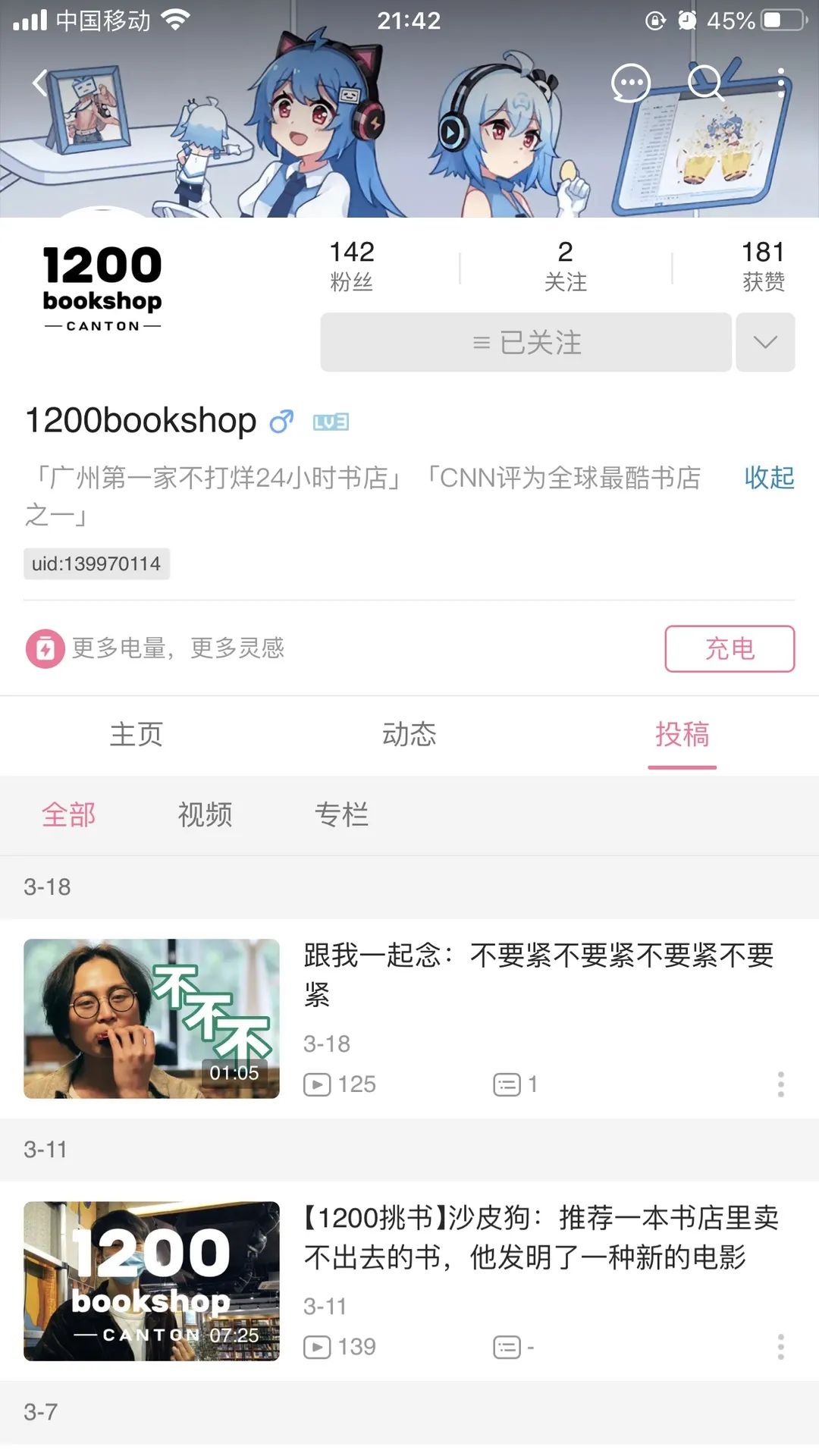Image resolution: width=819 pixels, height=1456 pixels.
Task: Expand the dropdown arrow beside 已关注
Action: tap(765, 342)
